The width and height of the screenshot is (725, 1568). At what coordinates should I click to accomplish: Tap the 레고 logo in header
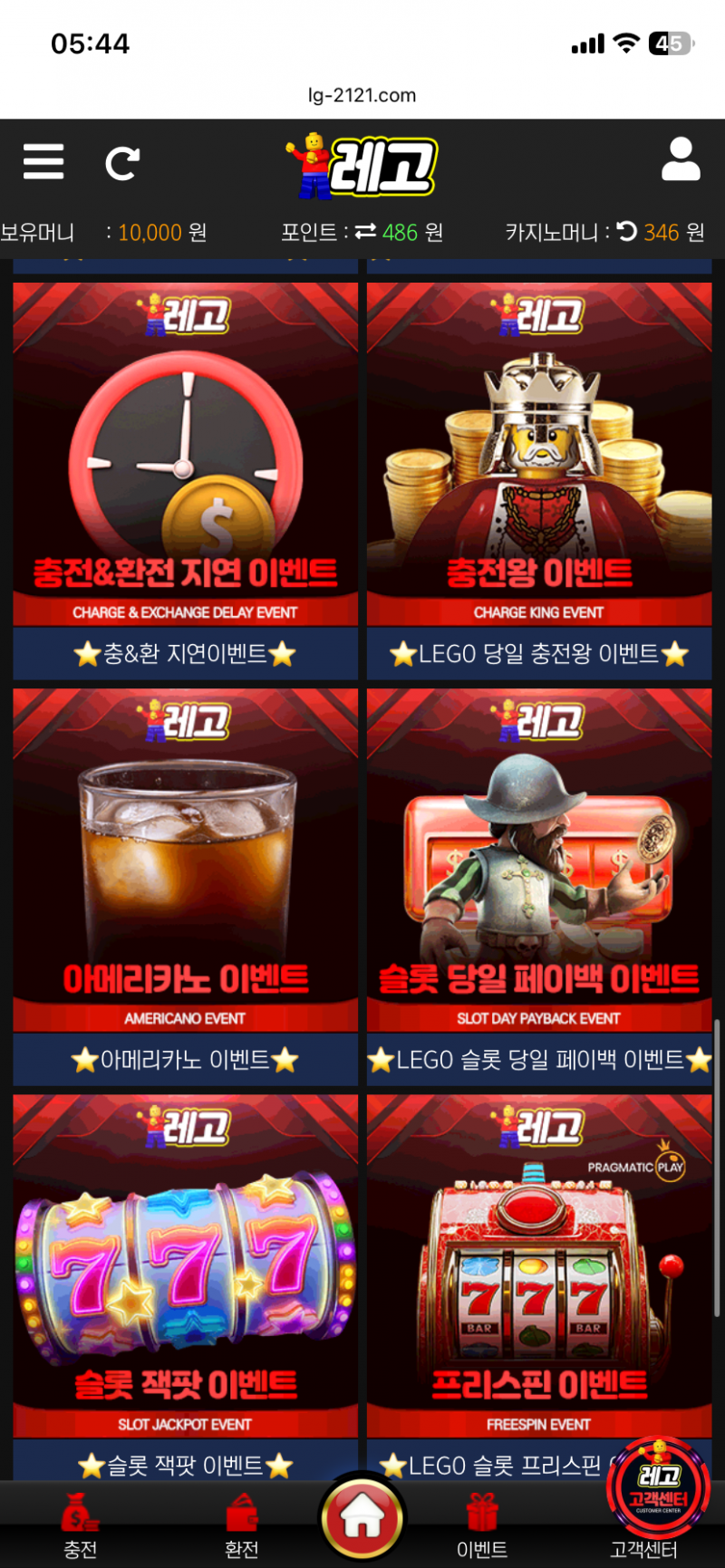362,166
